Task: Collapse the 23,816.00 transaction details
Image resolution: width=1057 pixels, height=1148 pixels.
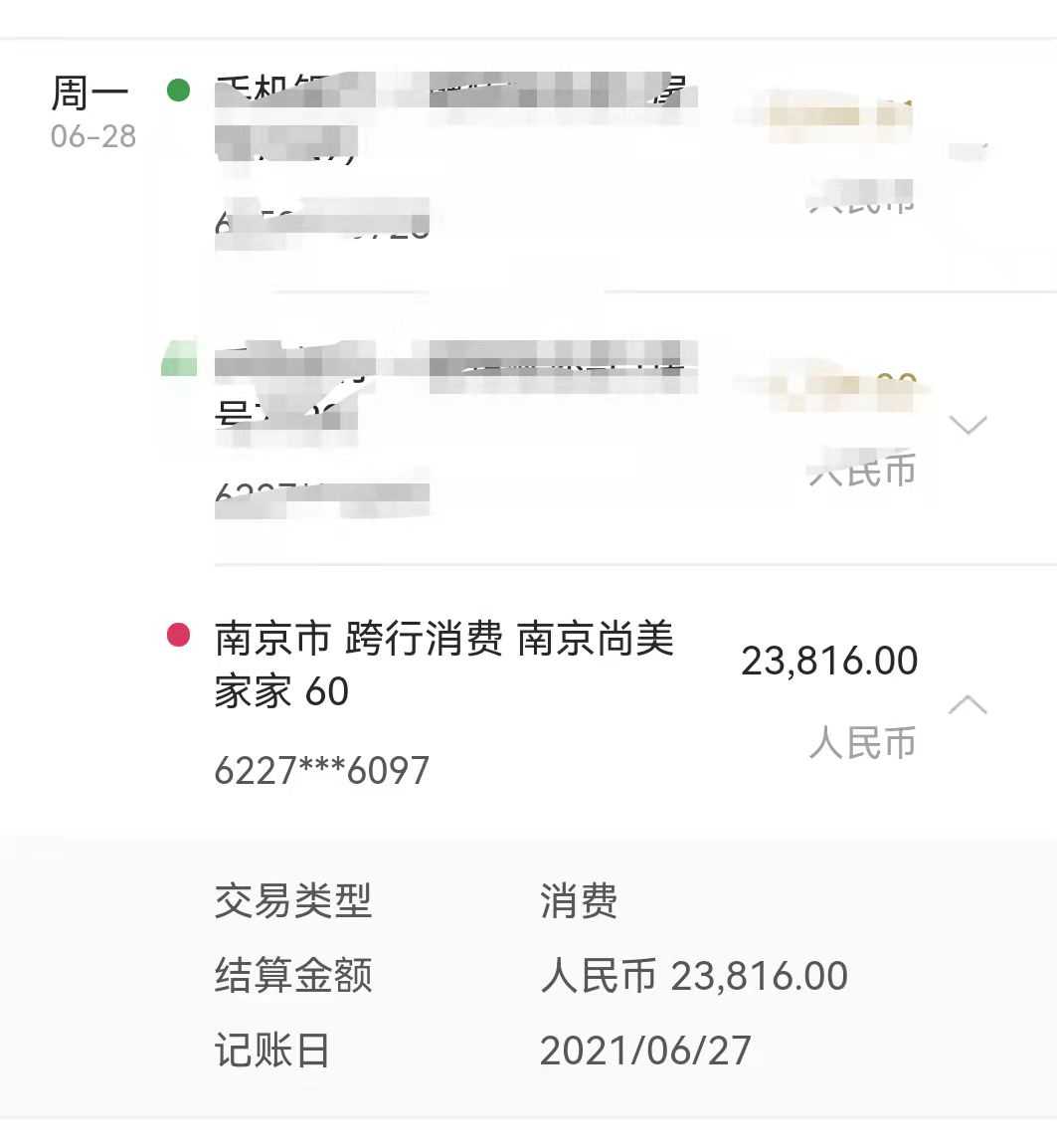Action: tap(967, 705)
